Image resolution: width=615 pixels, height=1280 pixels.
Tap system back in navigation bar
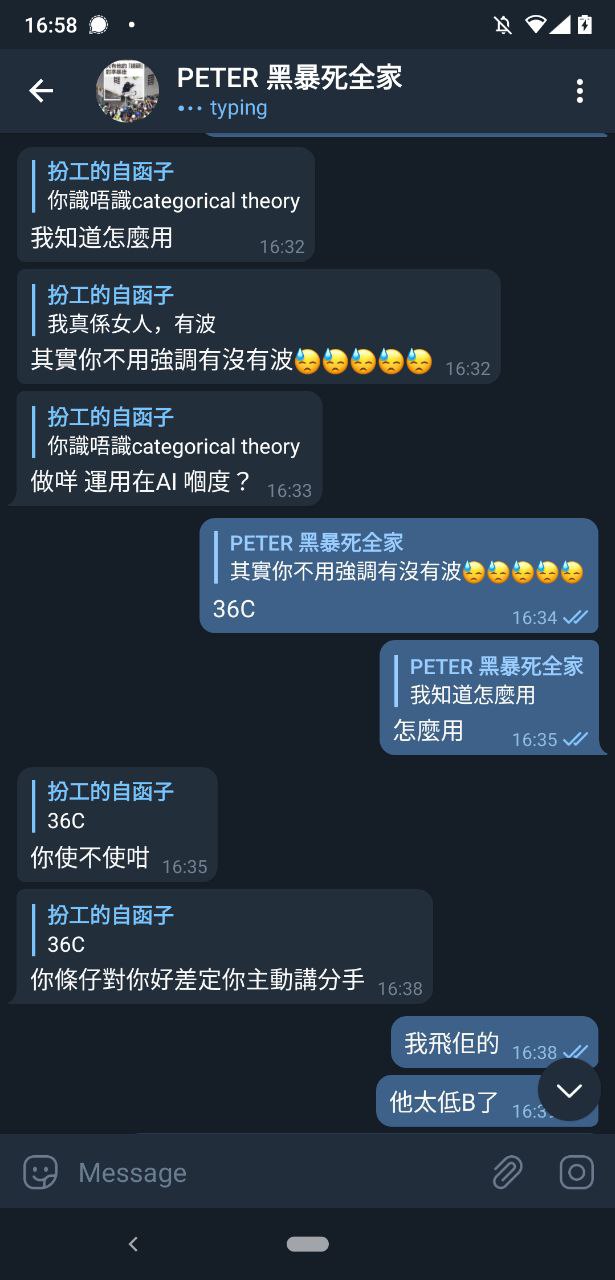click(x=133, y=1244)
